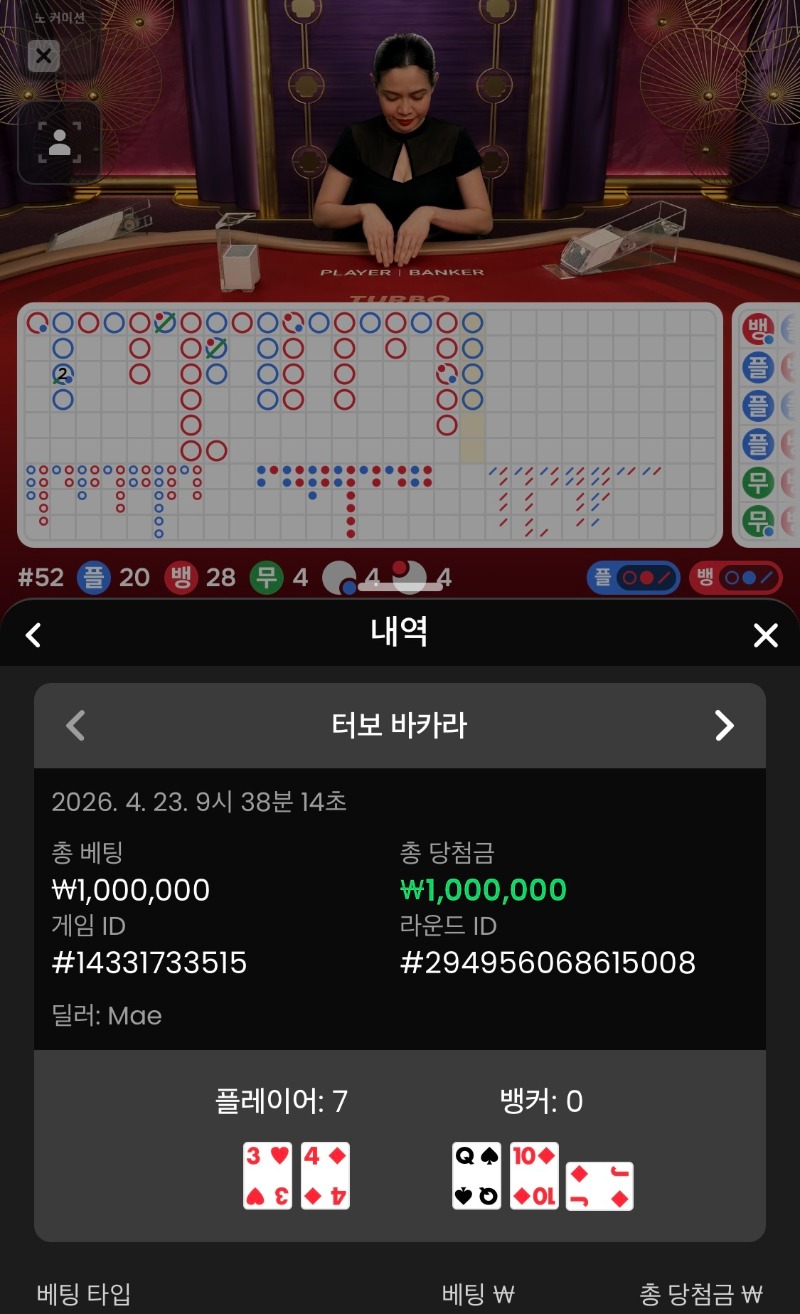Show next game record after 터보 바카라
Screen dimensions: 800x1314
pyautogui.click(x=724, y=725)
